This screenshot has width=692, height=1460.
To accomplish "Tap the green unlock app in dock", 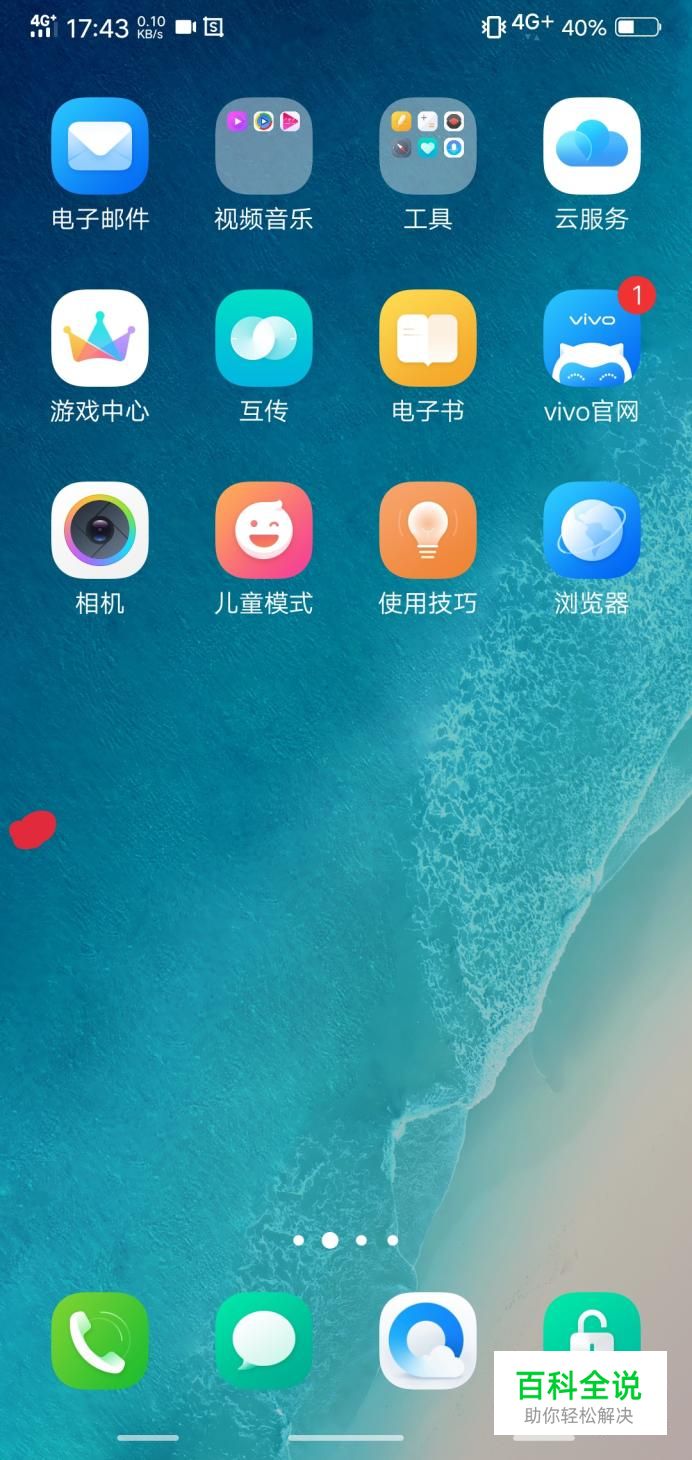I will (x=592, y=1322).
